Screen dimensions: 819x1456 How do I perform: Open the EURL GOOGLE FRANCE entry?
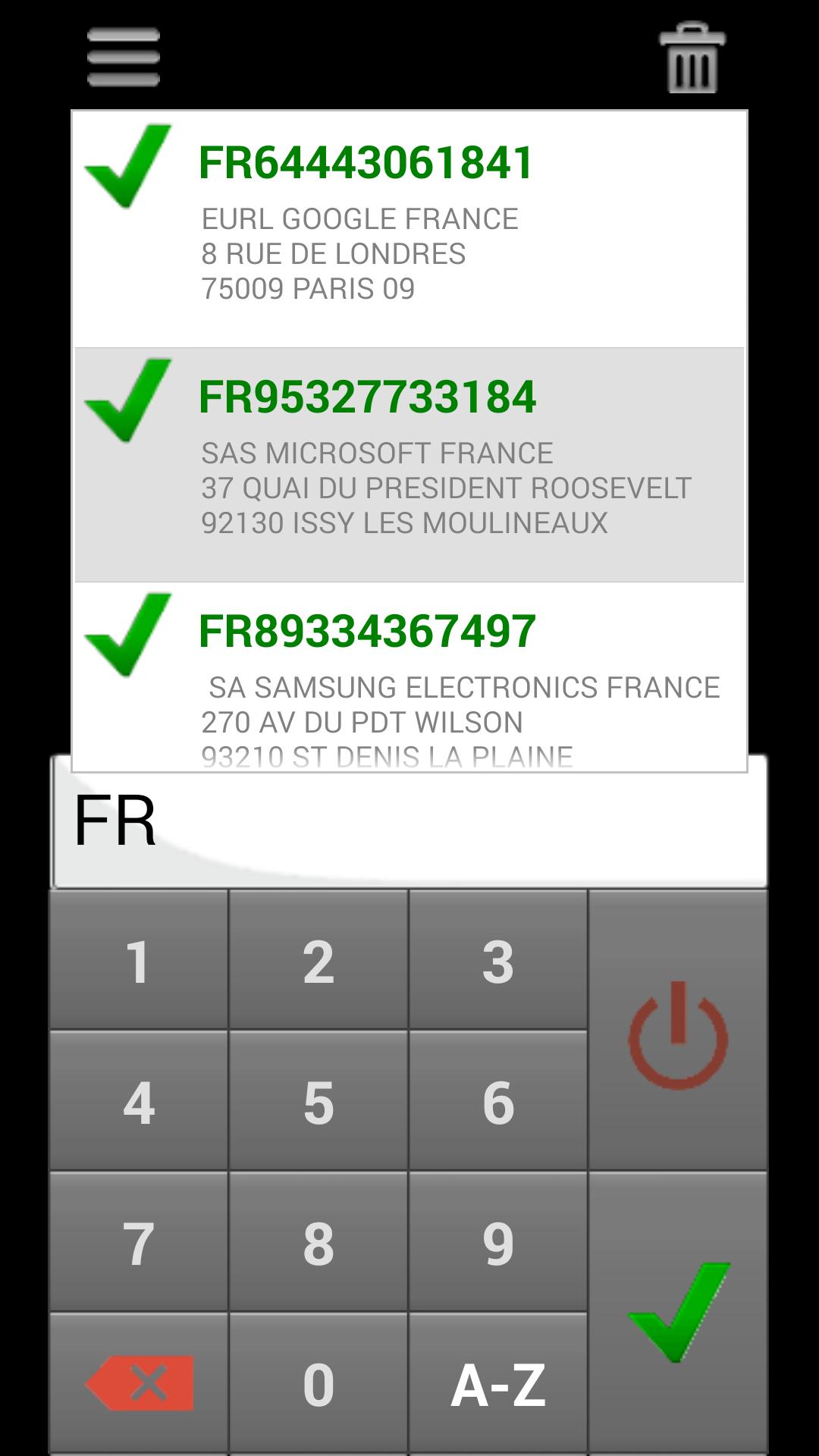[x=409, y=229]
